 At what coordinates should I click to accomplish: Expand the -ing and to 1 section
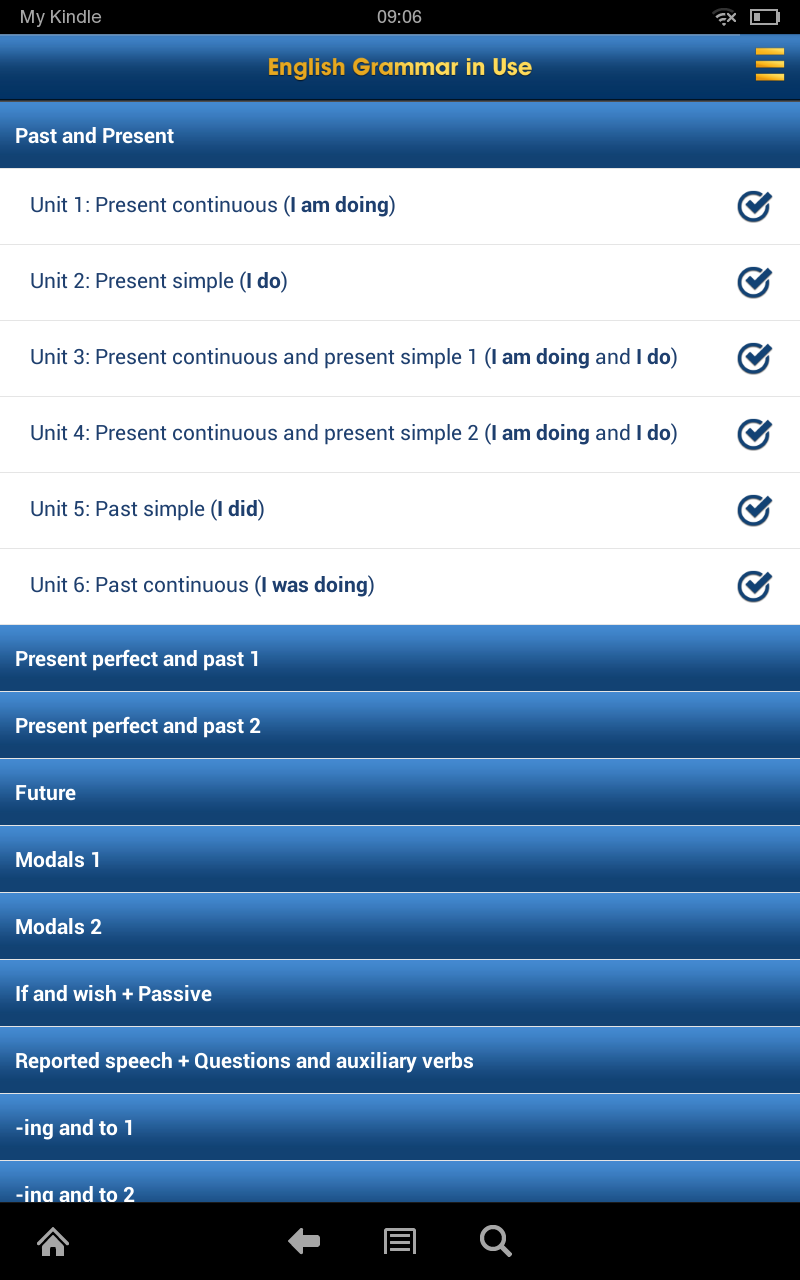[400, 1128]
